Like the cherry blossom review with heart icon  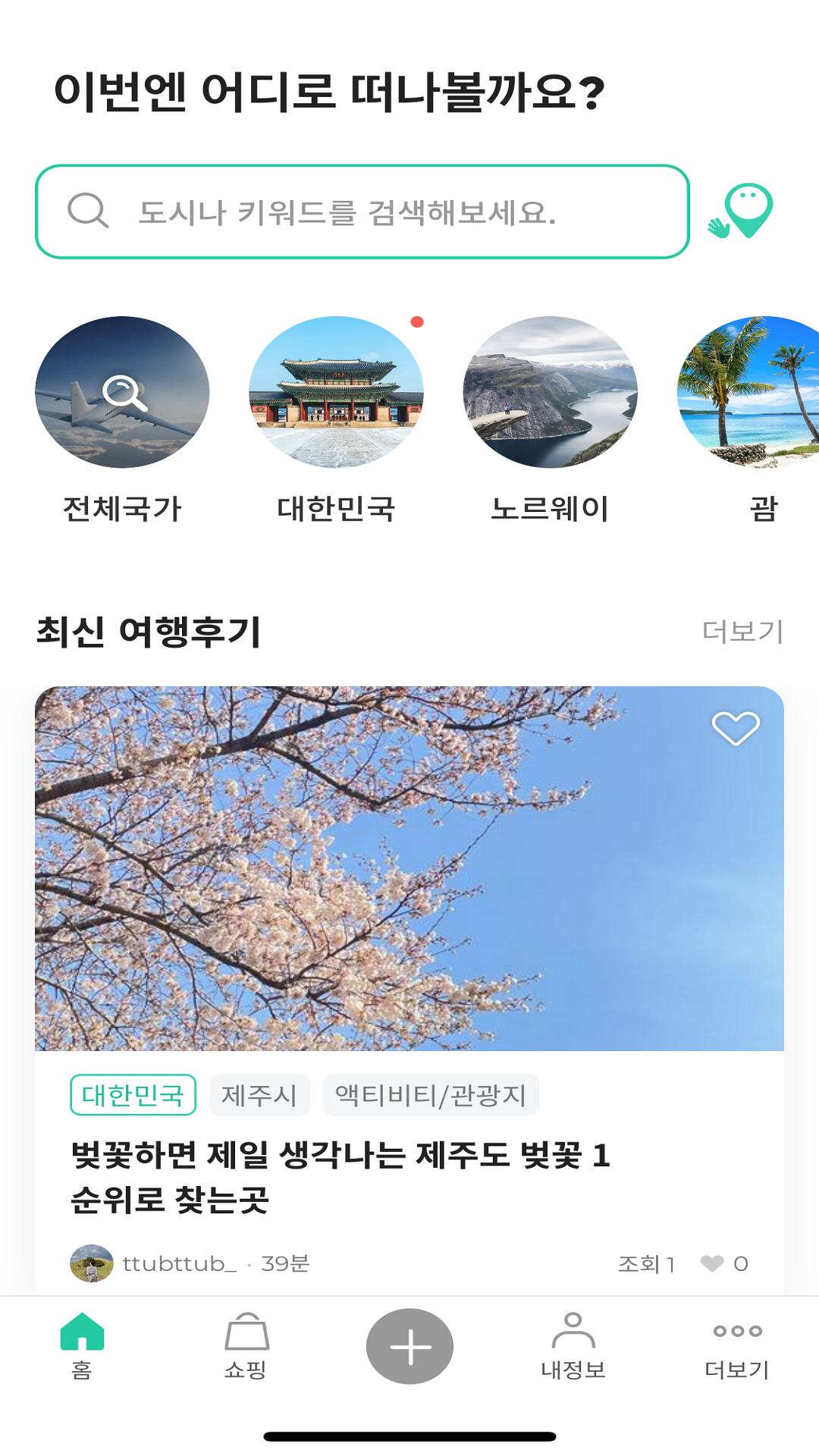(x=735, y=728)
